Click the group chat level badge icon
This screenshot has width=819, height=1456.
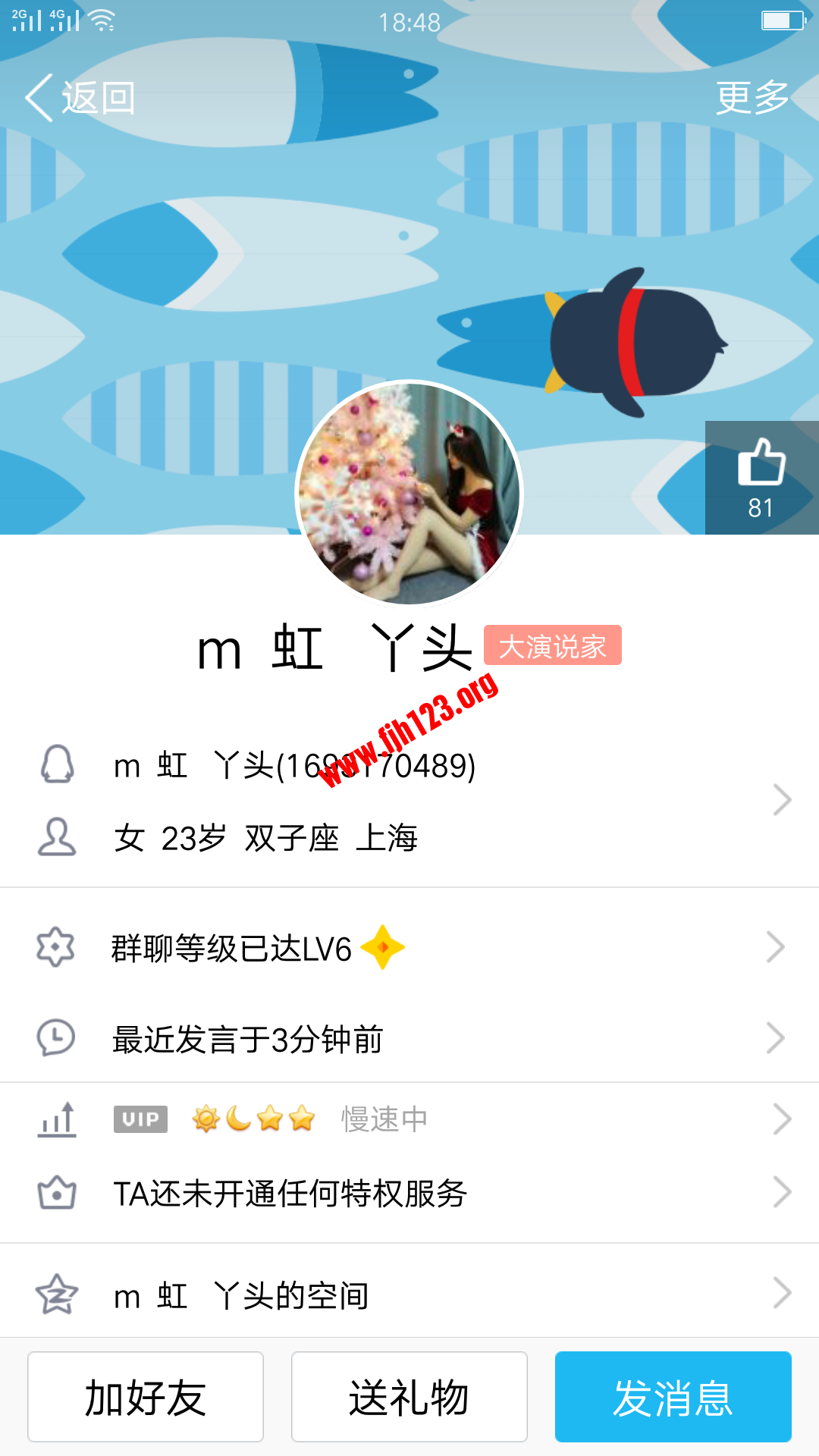[x=55, y=946]
